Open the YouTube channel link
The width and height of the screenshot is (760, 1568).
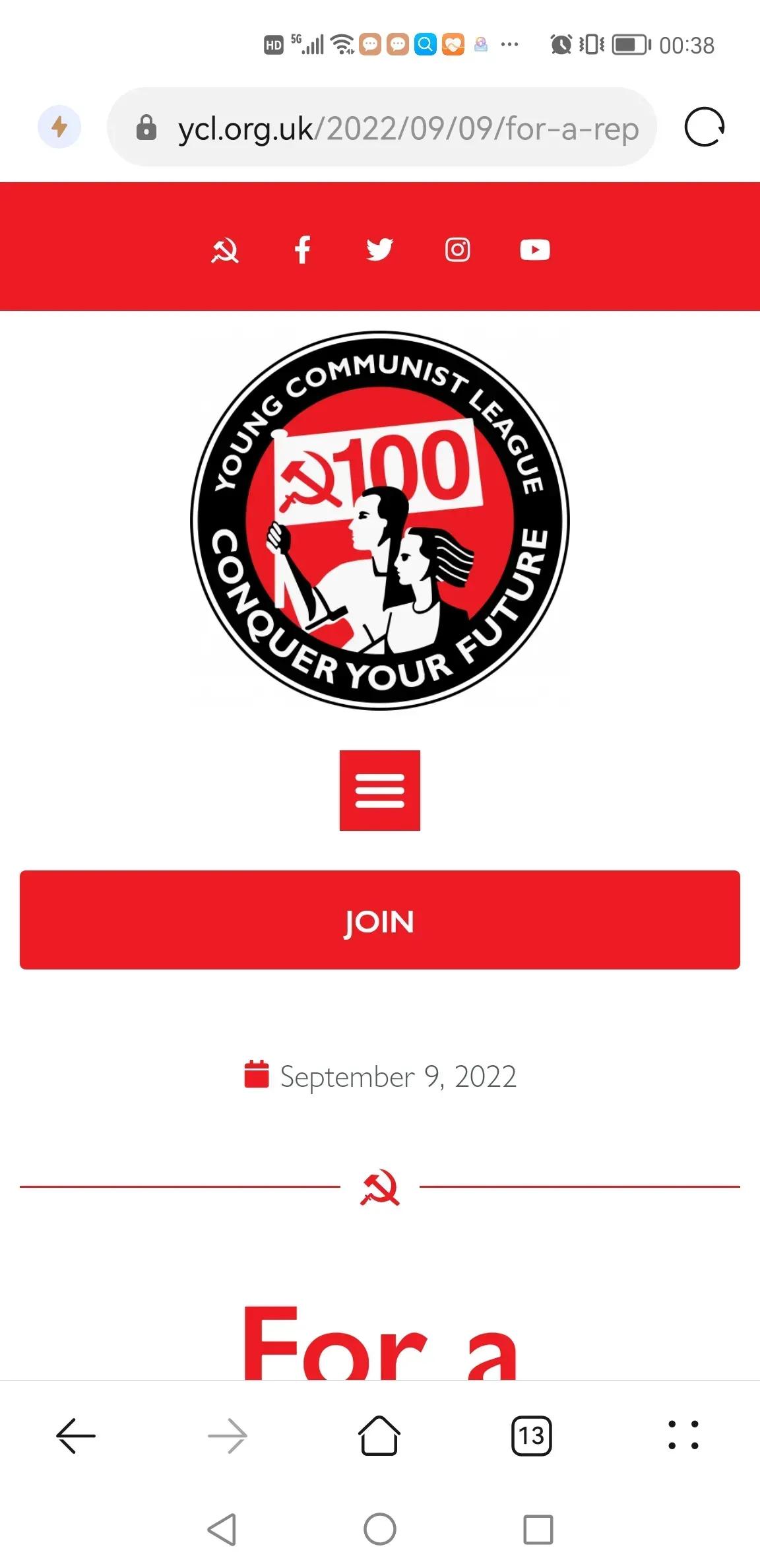coord(534,250)
